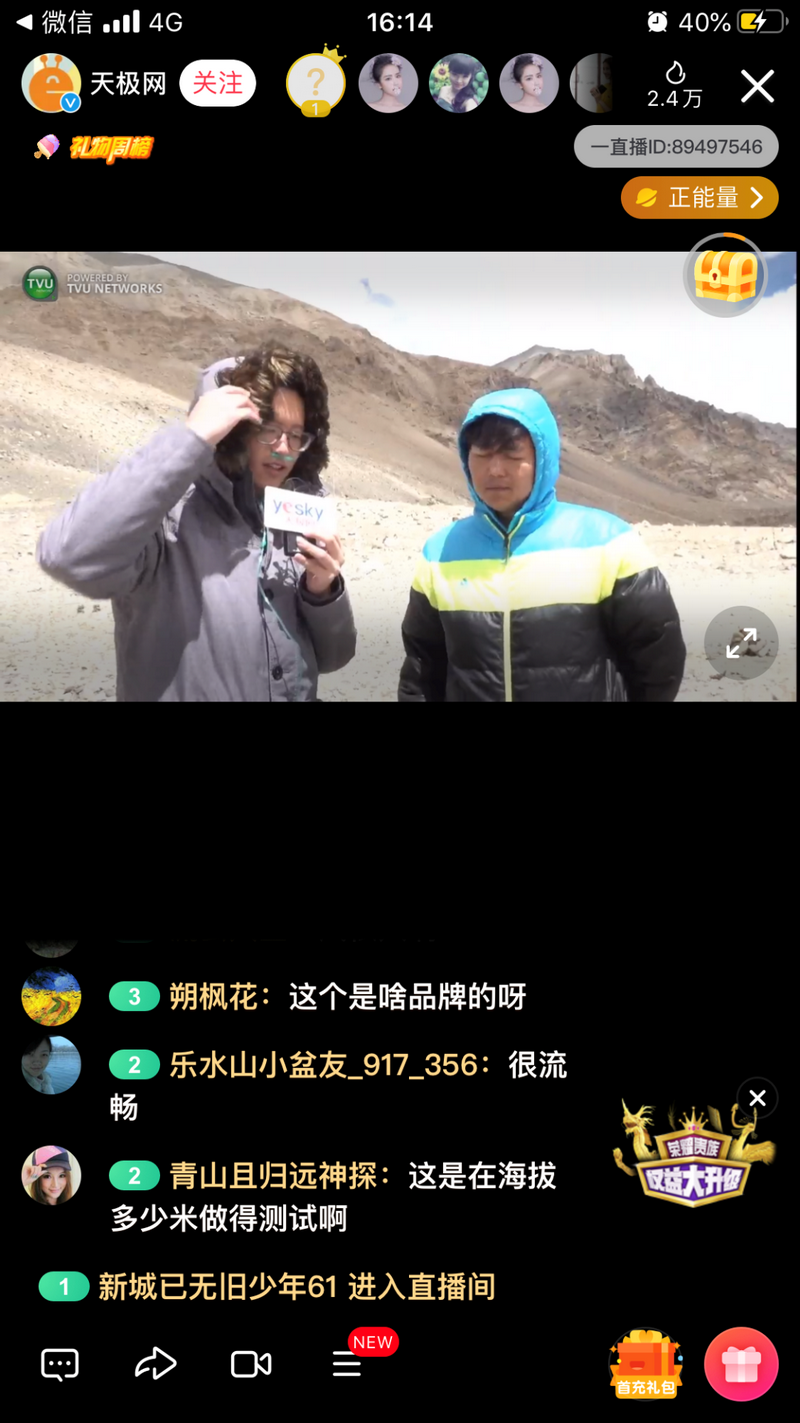
Task: Open the video camera option
Action: 251,1364
